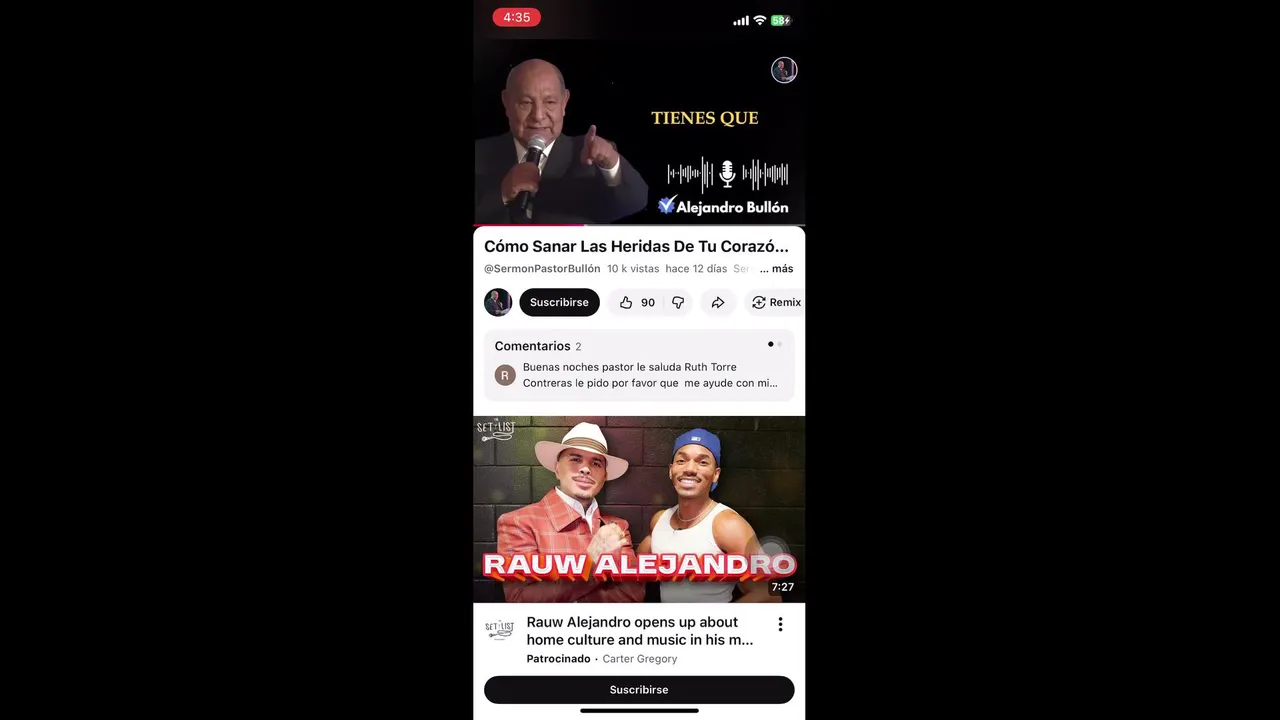This screenshot has width=1280, height=720.
Task: Open the SermonPastorBullón channel avatar
Action: pyautogui.click(x=498, y=302)
